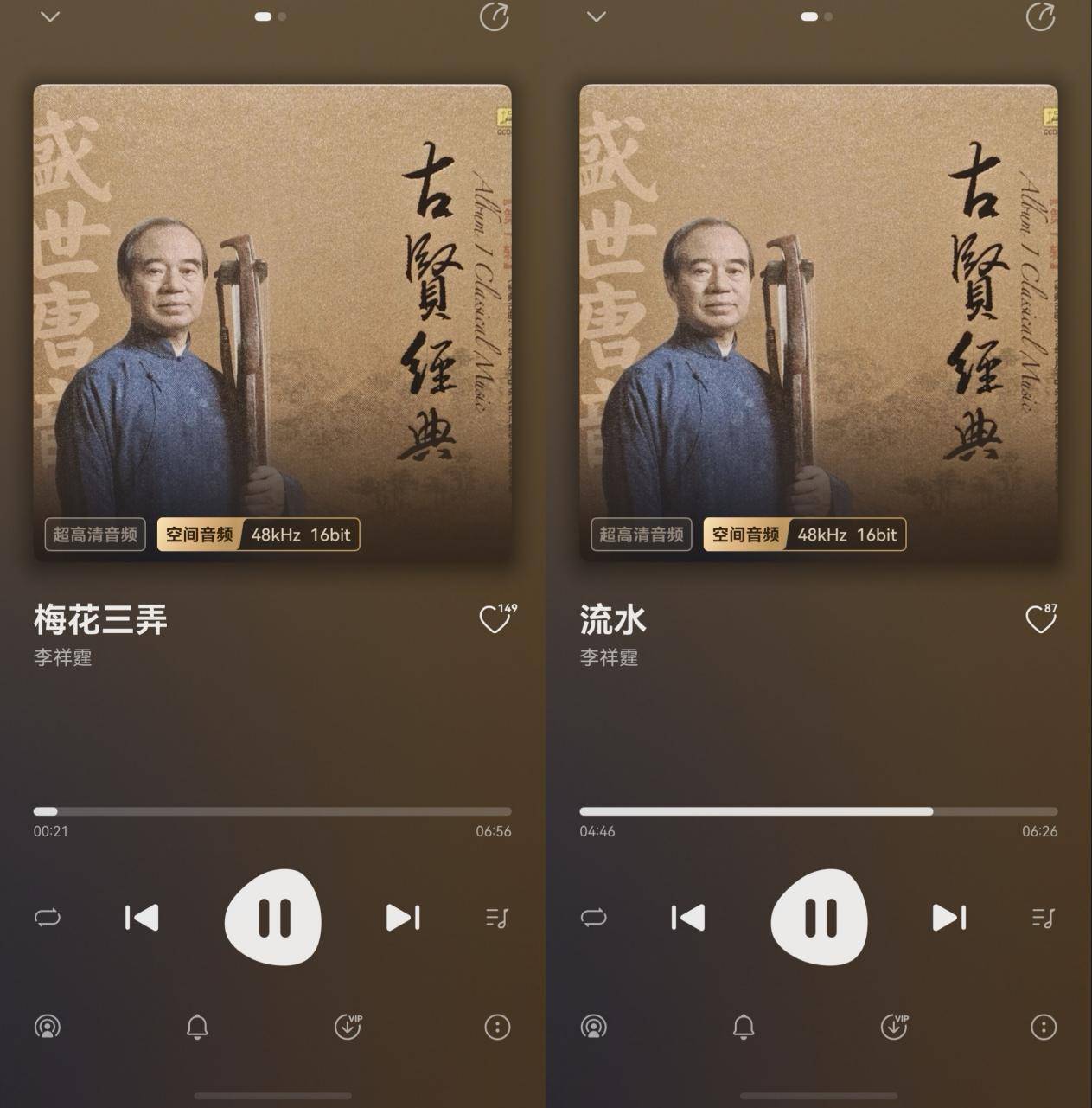
Task: Open more options on 流水 player
Action: pyautogui.click(x=1044, y=1027)
